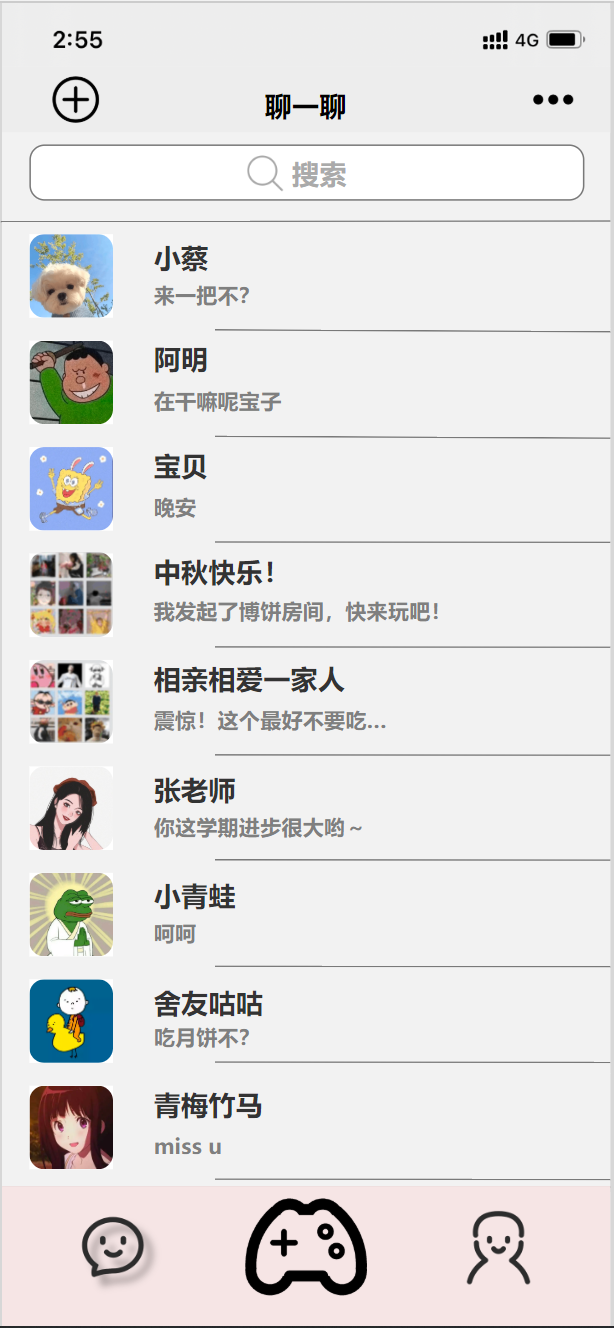Open the chat with 阿明
Viewport: 614px width, 1328px height.
pos(300,381)
